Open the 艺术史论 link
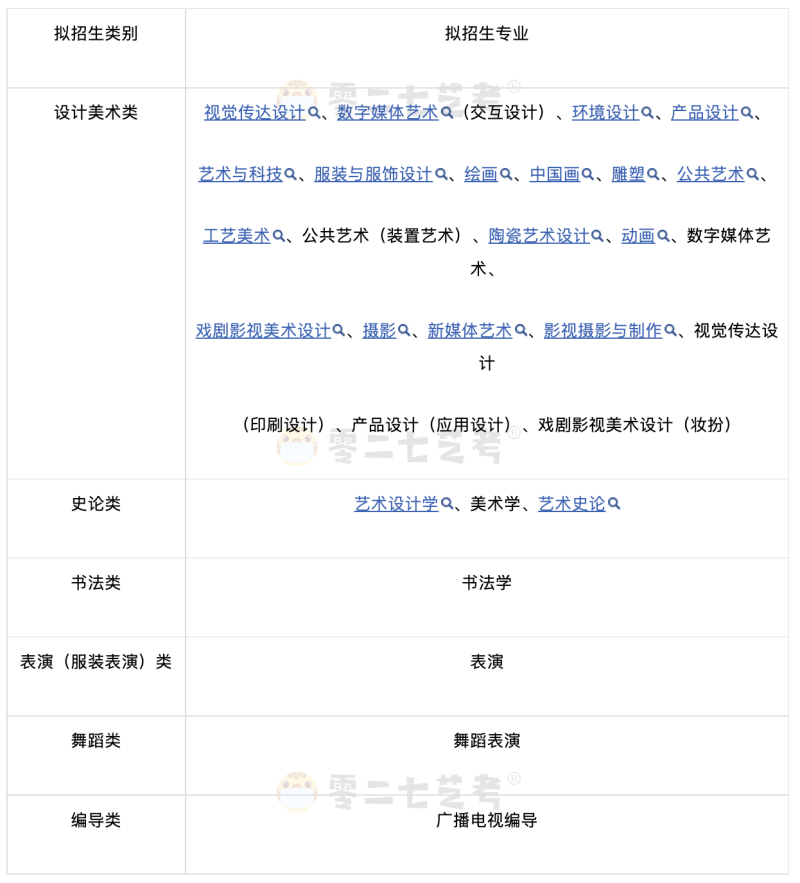 pos(571,504)
